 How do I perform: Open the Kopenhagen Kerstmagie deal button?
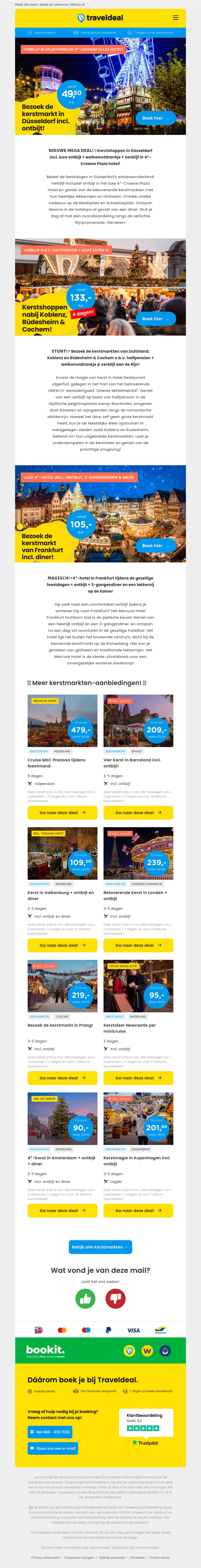click(x=138, y=1211)
